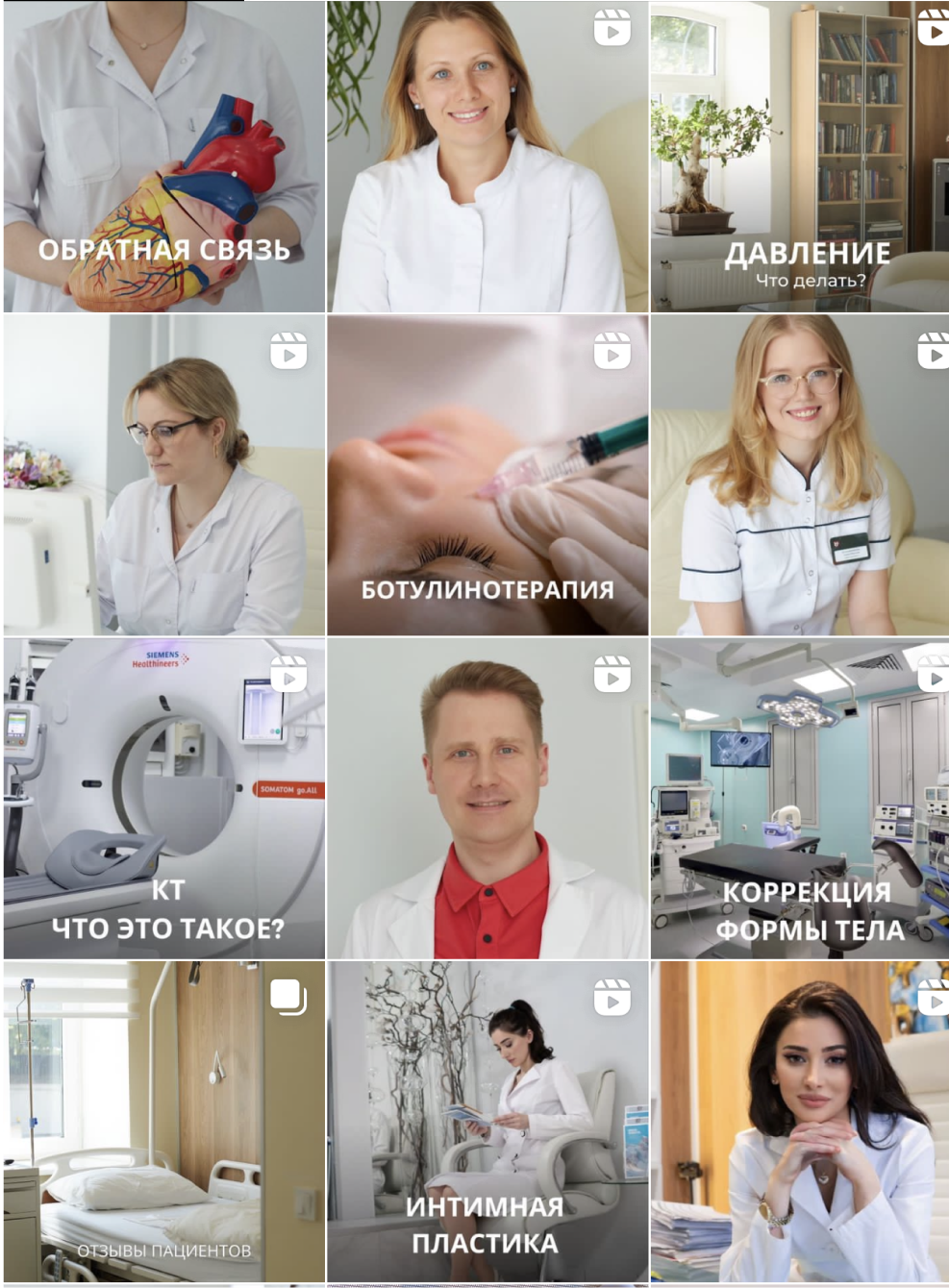The height and width of the screenshot is (1288, 949).
Task: Open reel of man in red shirt
Action: tap(487, 799)
